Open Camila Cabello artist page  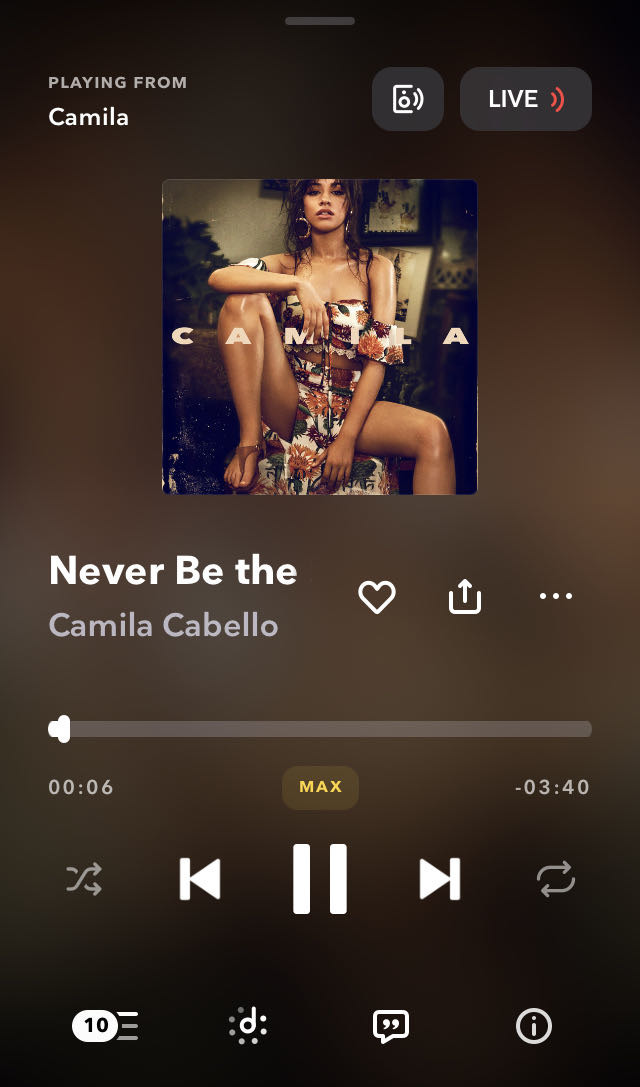pos(163,625)
